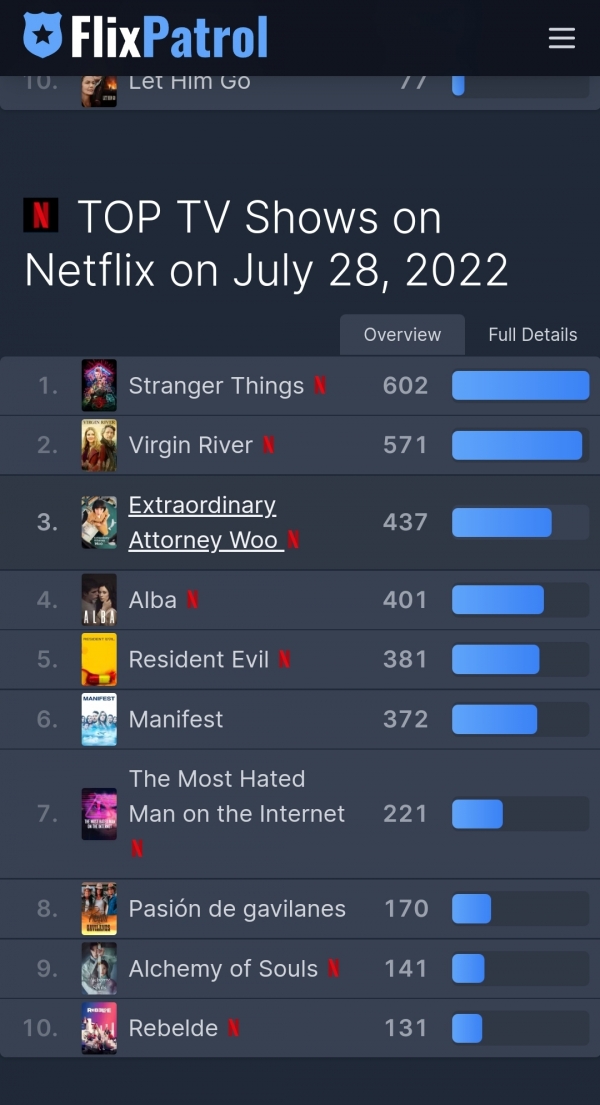Open Alchemy of Souls
Viewport: 600px width, 1105px height.
(x=223, y=968)
